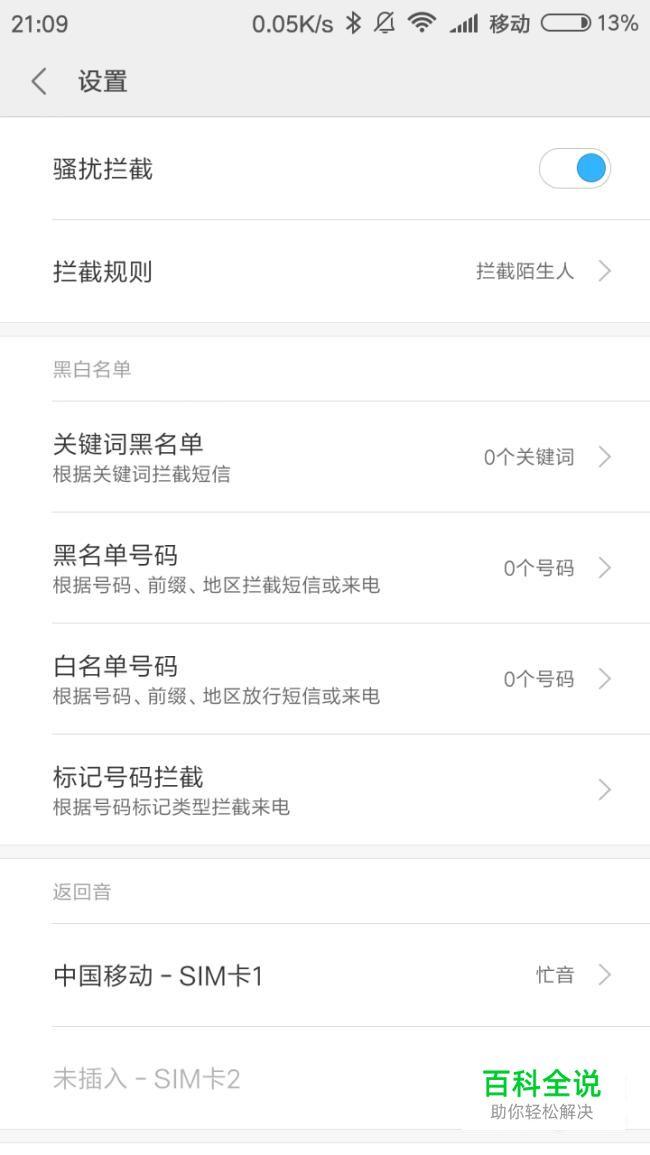Open 黑名单号码 row

325,568
